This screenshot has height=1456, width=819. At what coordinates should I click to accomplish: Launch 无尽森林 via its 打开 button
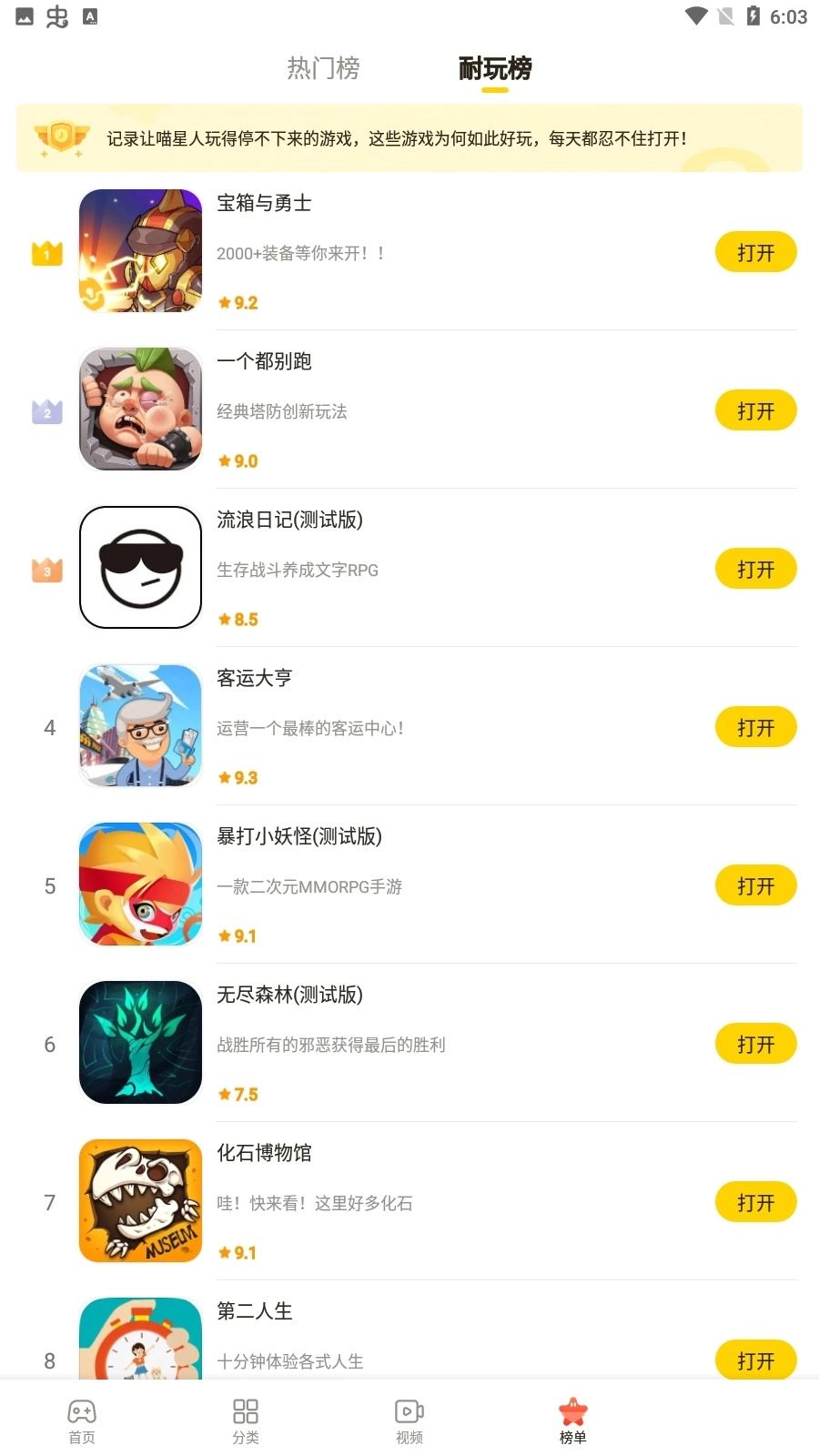(756, 1044)
